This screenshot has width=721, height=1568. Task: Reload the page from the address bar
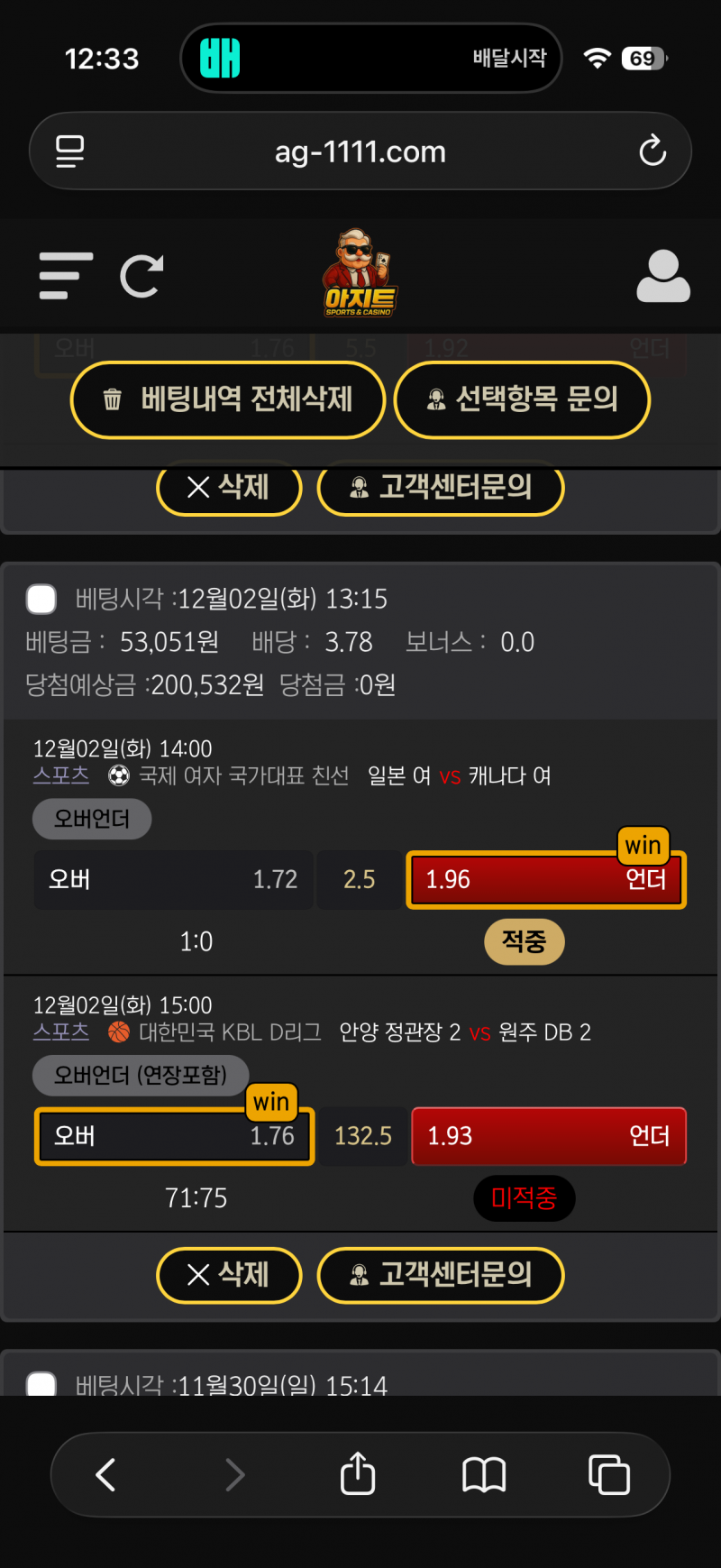[x=653, y=151]
